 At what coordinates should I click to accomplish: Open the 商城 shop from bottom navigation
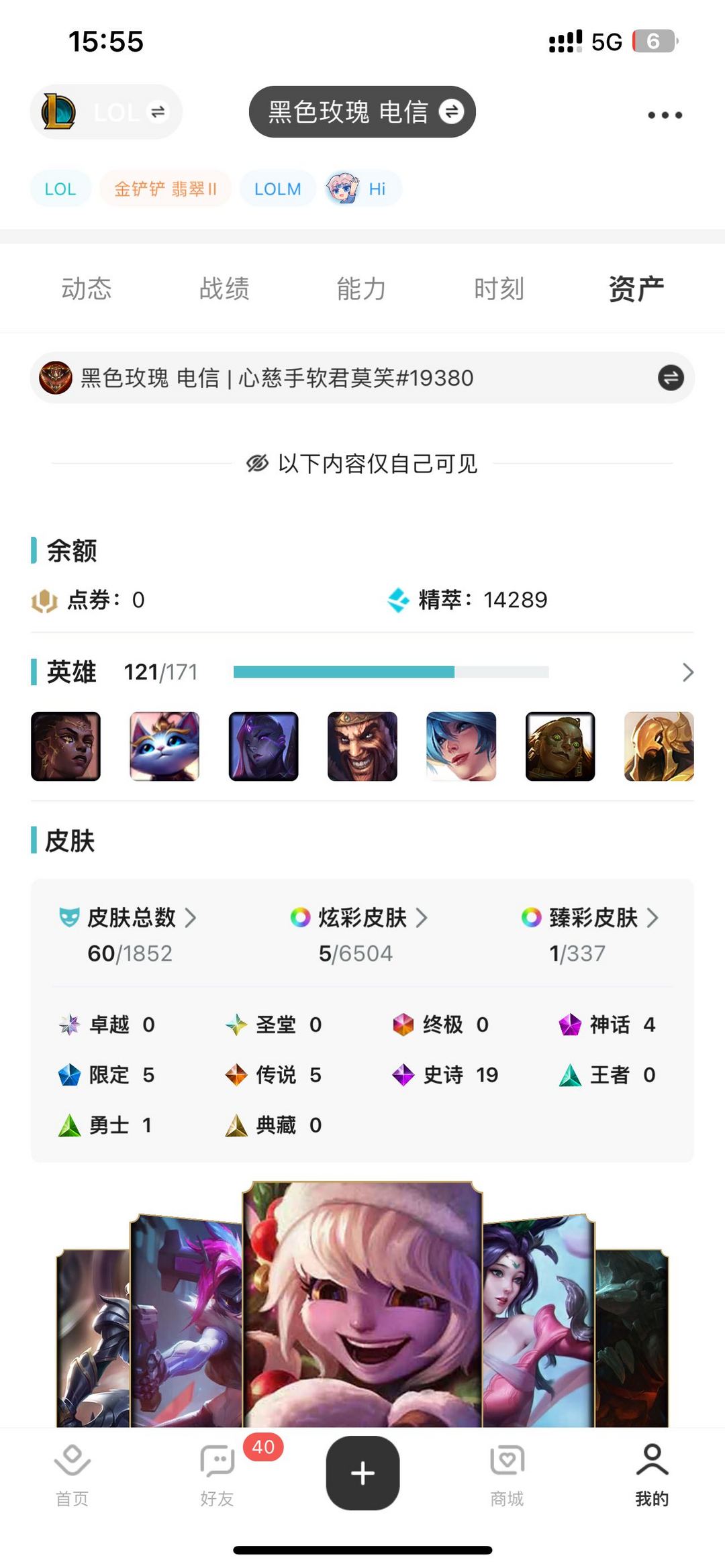[507, 1473]
